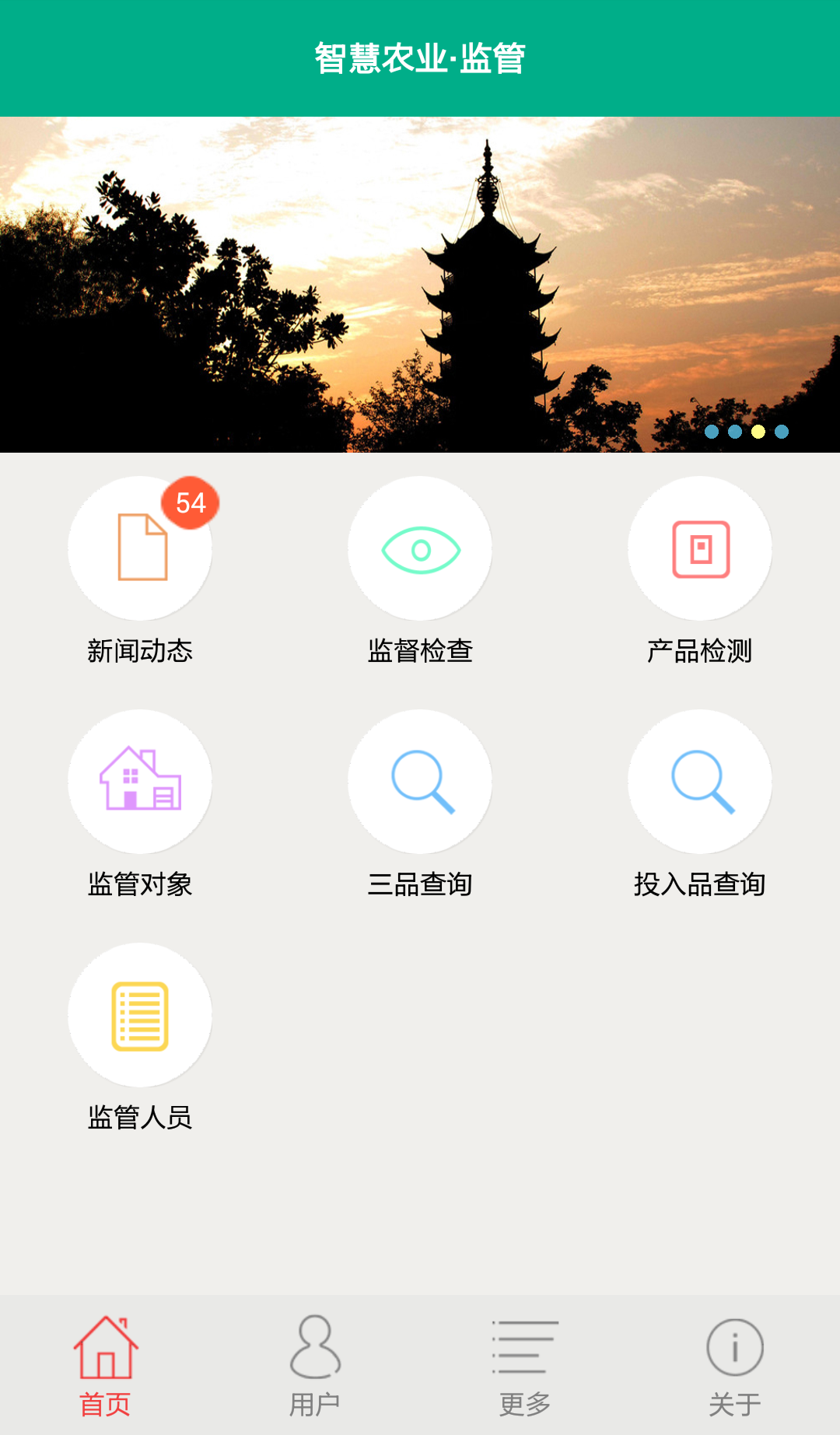Switch to the 用户 user tab
This screenshot has width=840, height=1435.
coord(315,1366)
